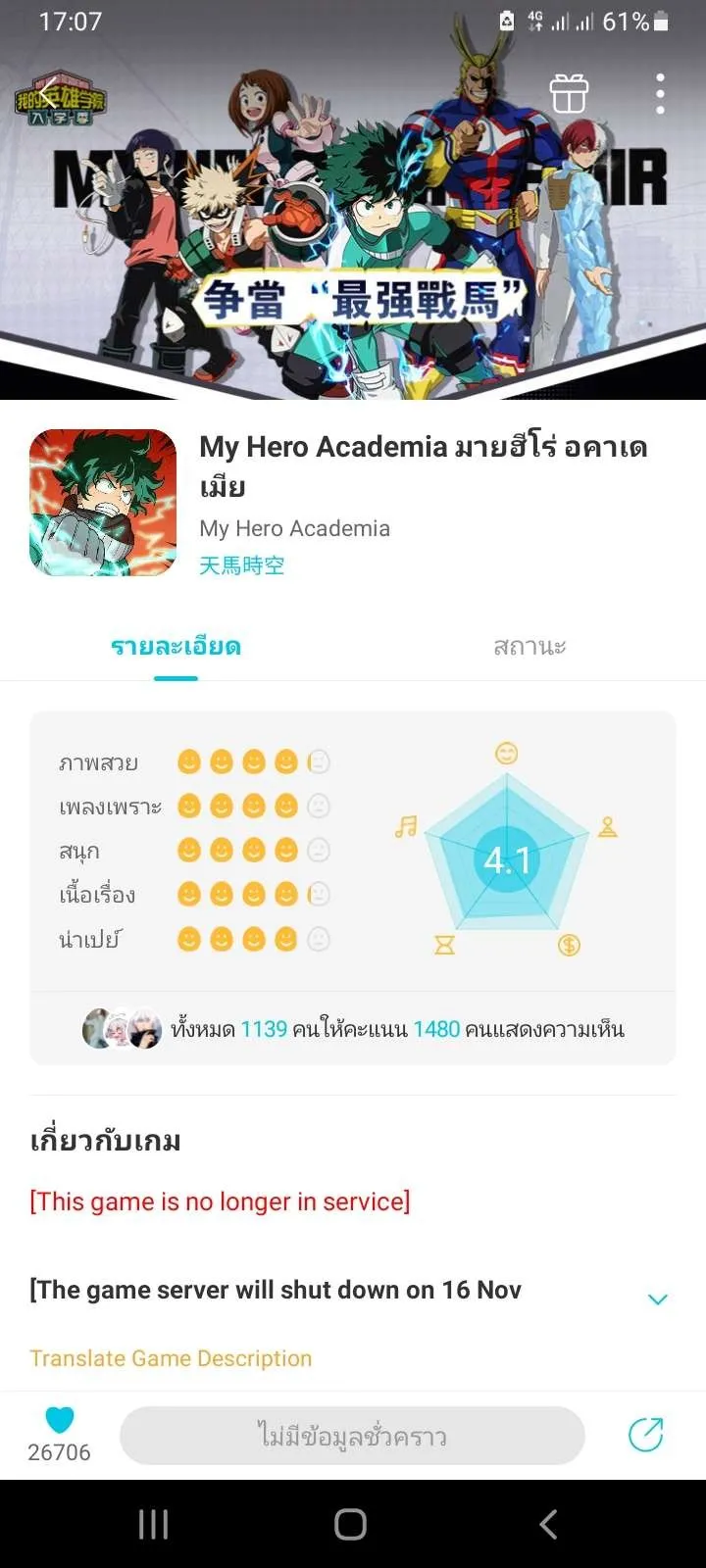Tap the ไม่มีข้อมูลชั่วคราว button
Viewport: 706px width, 1568px height.
(x=352, y=1437)
